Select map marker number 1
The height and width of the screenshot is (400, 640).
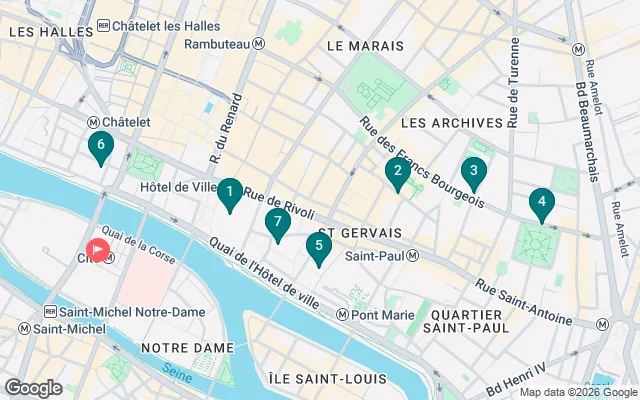click(x=230, y=192)
